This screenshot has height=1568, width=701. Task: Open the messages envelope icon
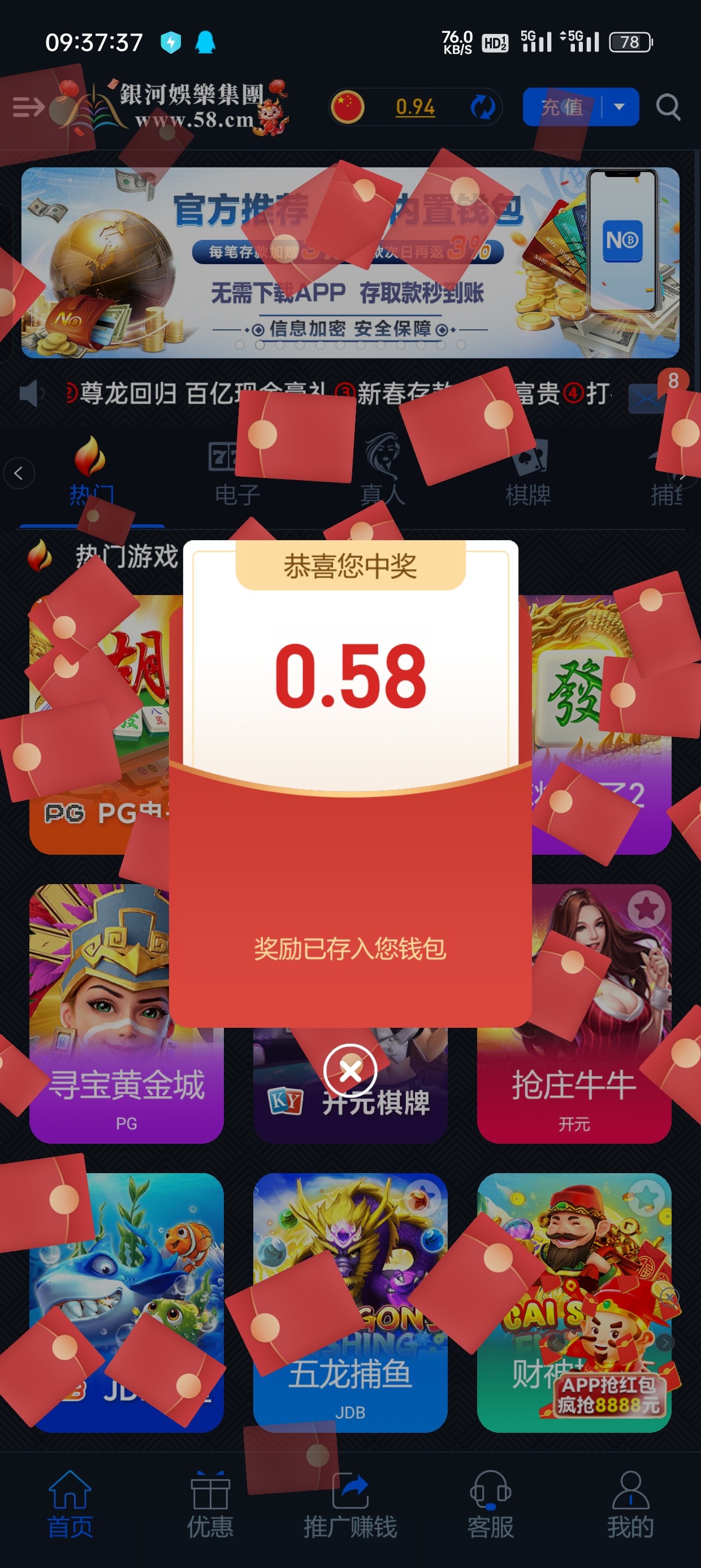(646, 399)
